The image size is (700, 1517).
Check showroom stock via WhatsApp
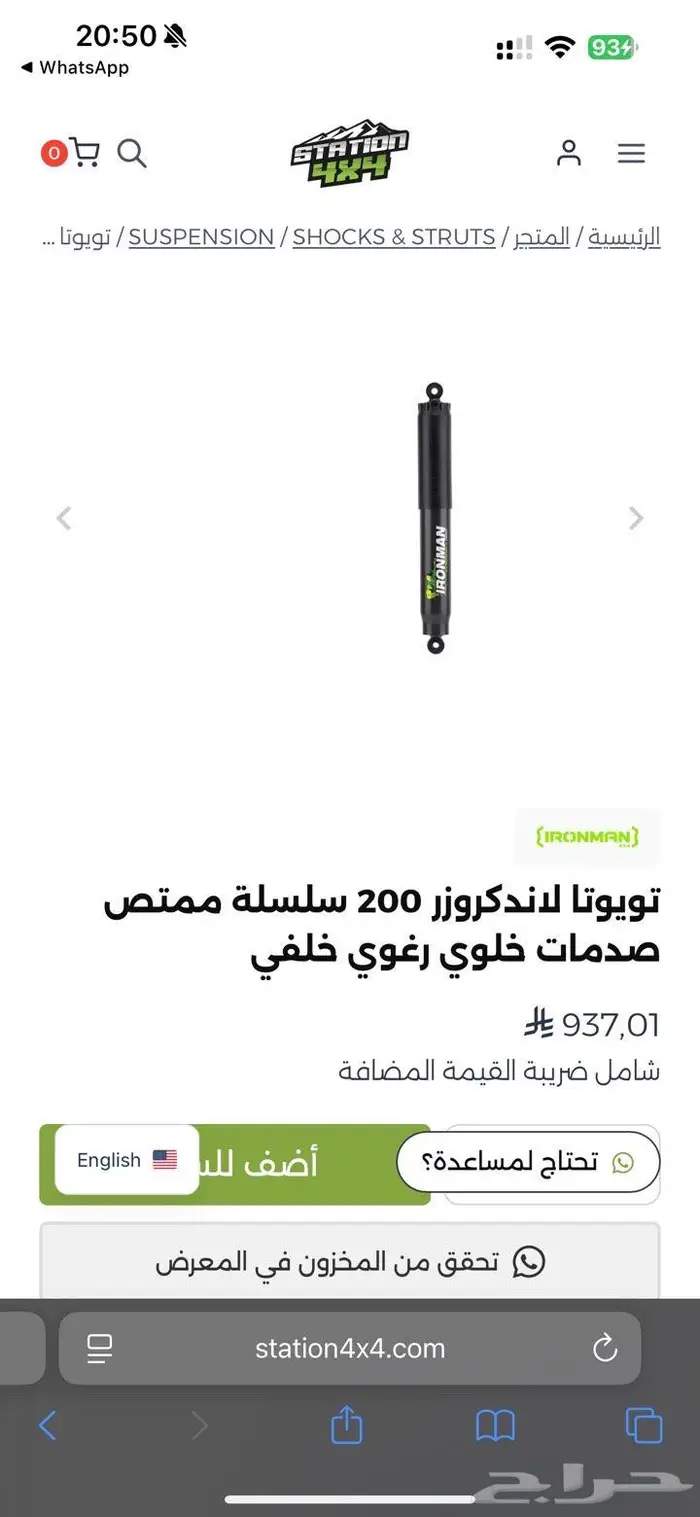coord(350,1261)
